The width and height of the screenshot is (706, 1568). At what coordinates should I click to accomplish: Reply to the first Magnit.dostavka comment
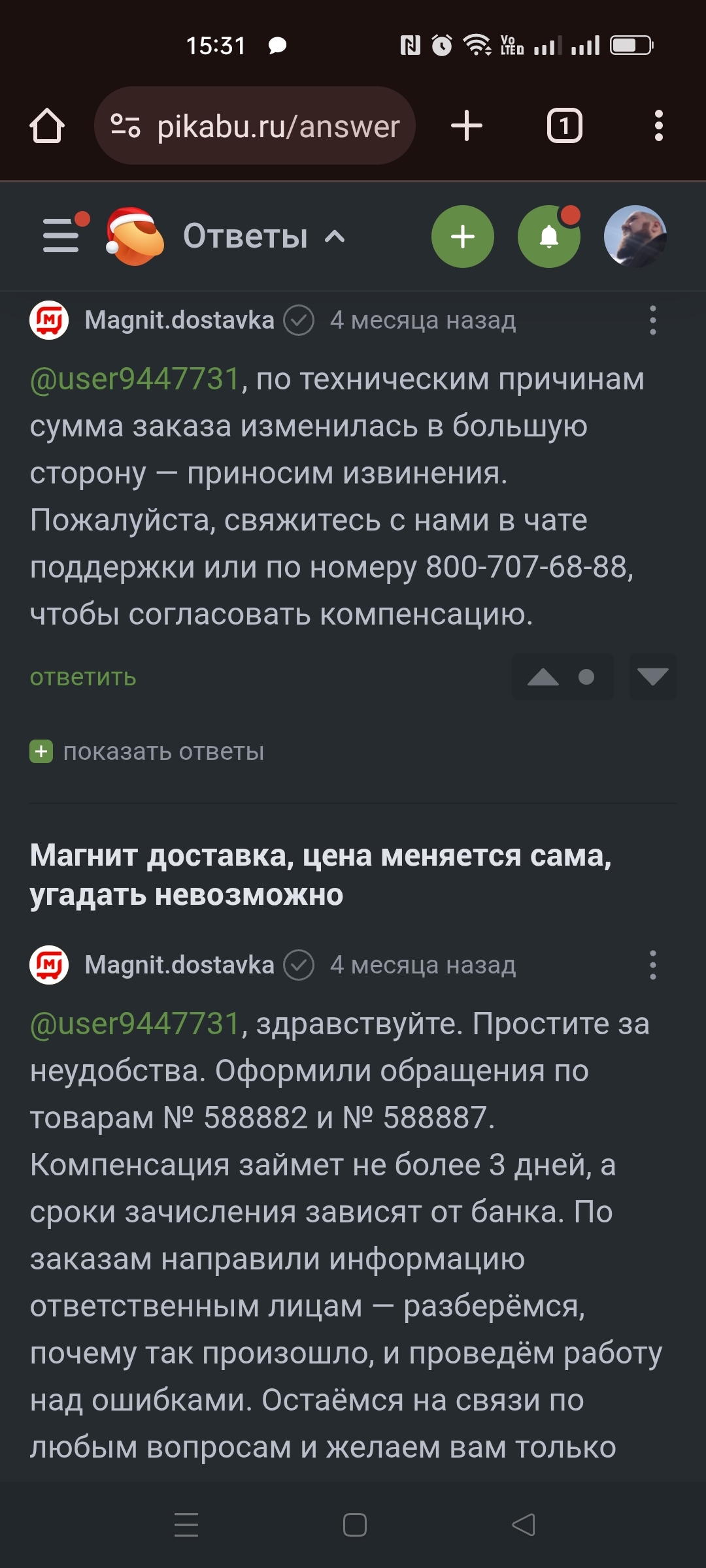coord(83,678)
